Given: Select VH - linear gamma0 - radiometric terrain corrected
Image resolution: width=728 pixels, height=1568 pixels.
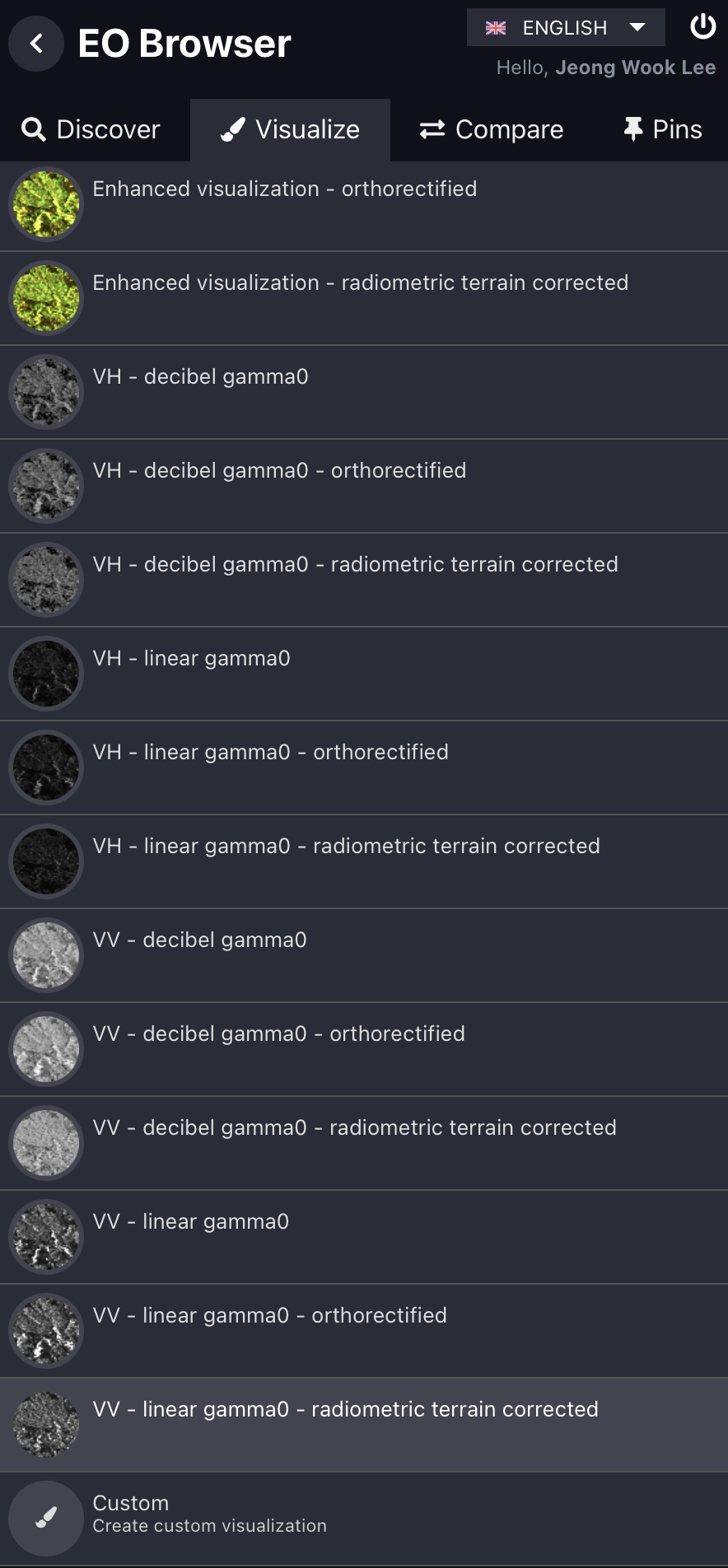Looking at the screenshot, I should pyautogui.click(x=364, y=862).
